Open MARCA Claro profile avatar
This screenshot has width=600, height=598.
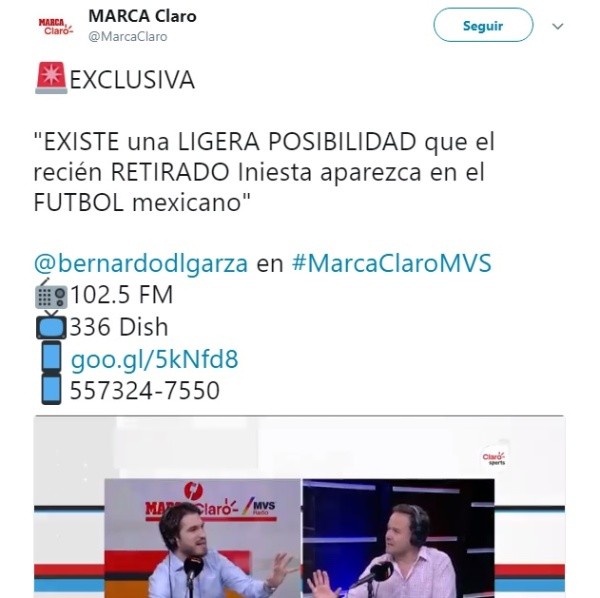coord(55,25)
